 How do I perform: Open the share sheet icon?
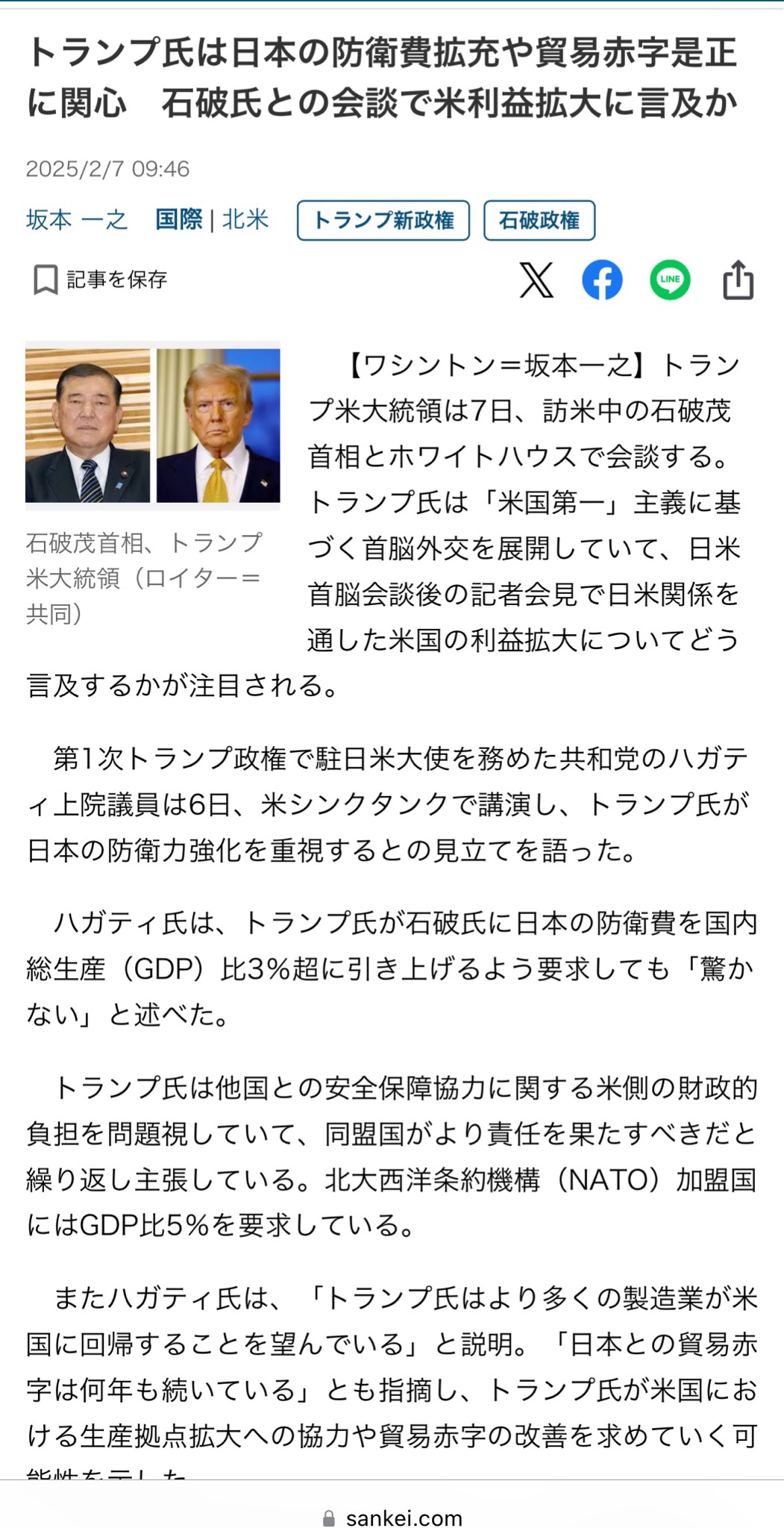click(x=738, y=281)
